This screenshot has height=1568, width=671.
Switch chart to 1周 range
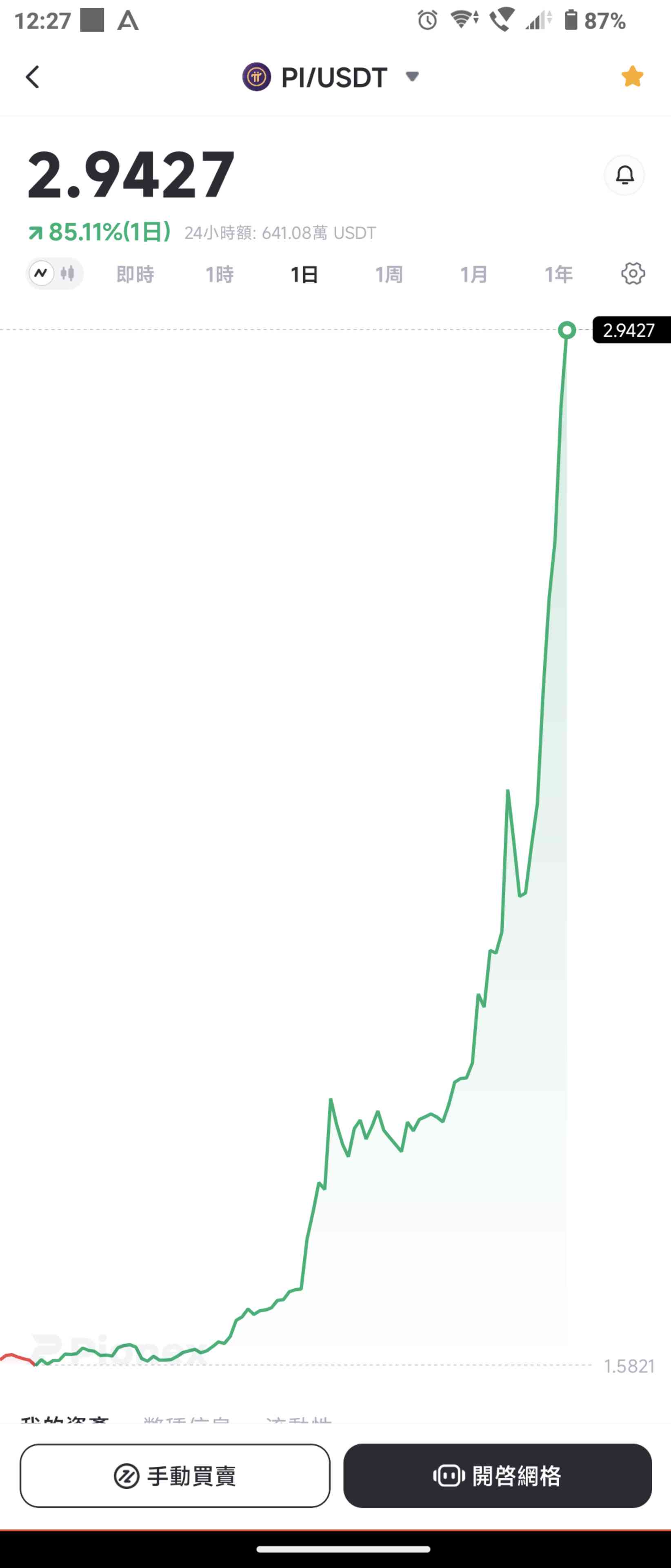point(389,274)
